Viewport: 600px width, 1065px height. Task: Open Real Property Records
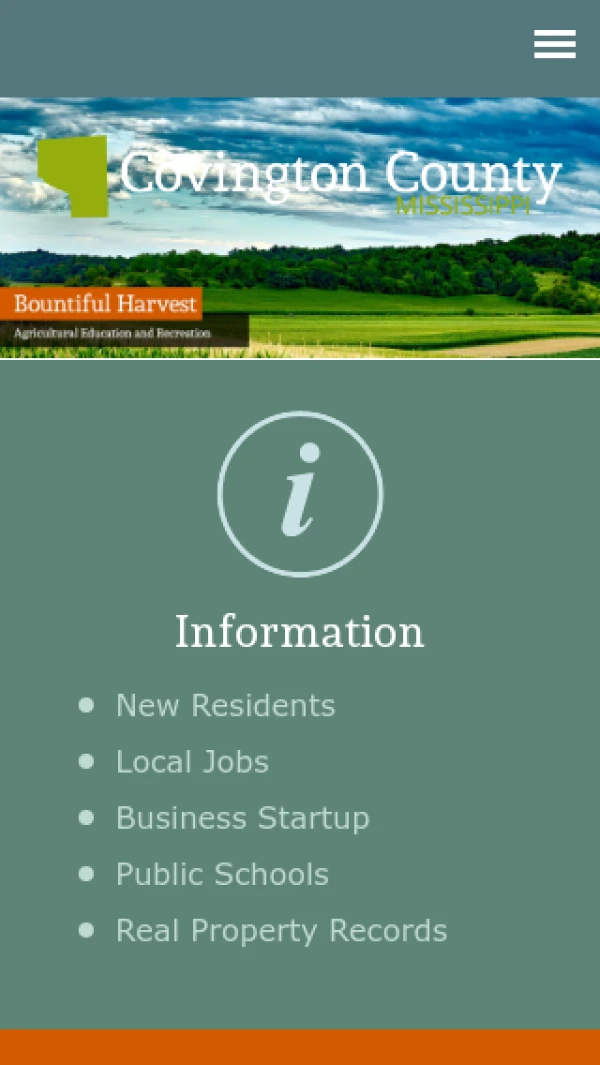[281, 931]
